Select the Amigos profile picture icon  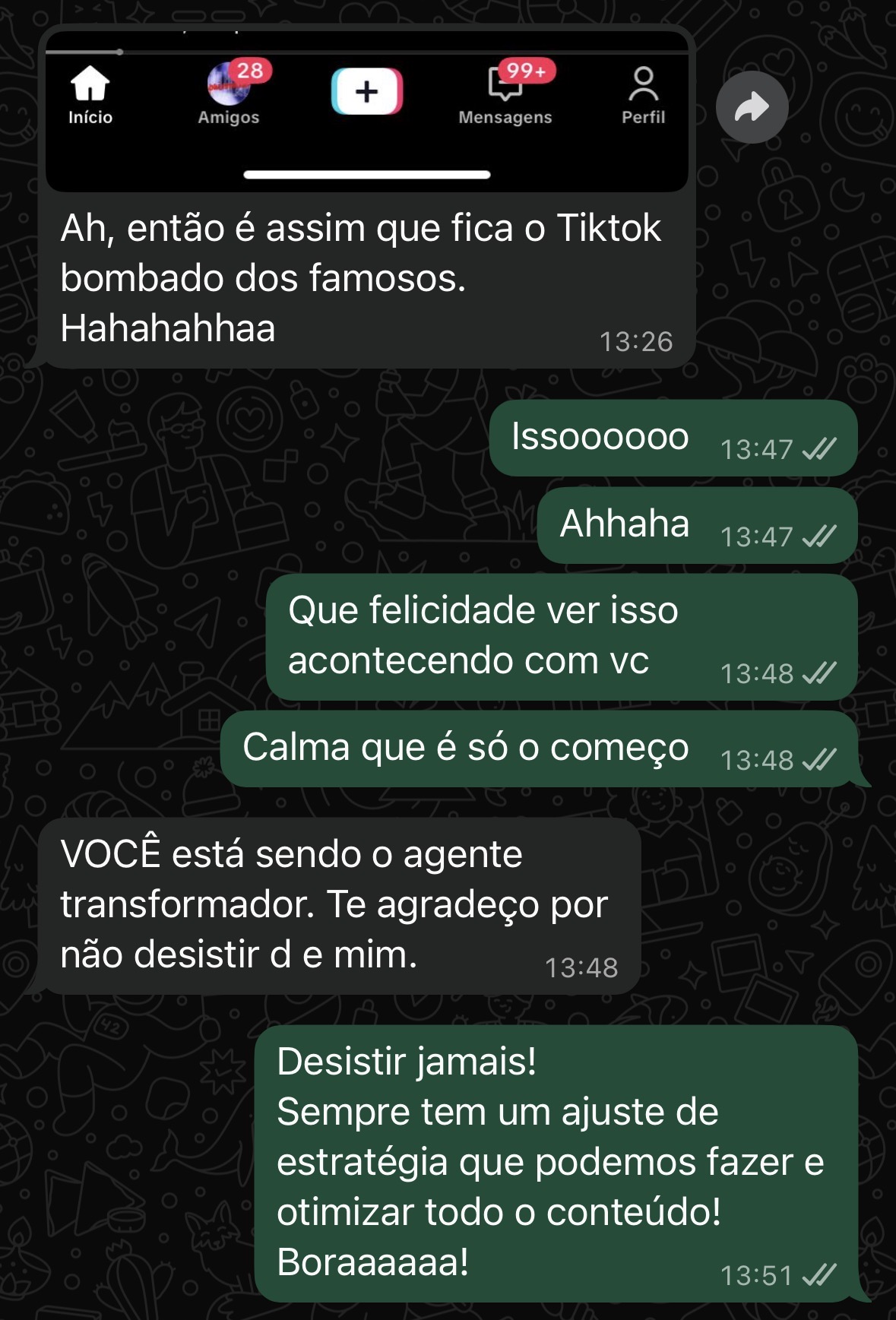[228, 85]
